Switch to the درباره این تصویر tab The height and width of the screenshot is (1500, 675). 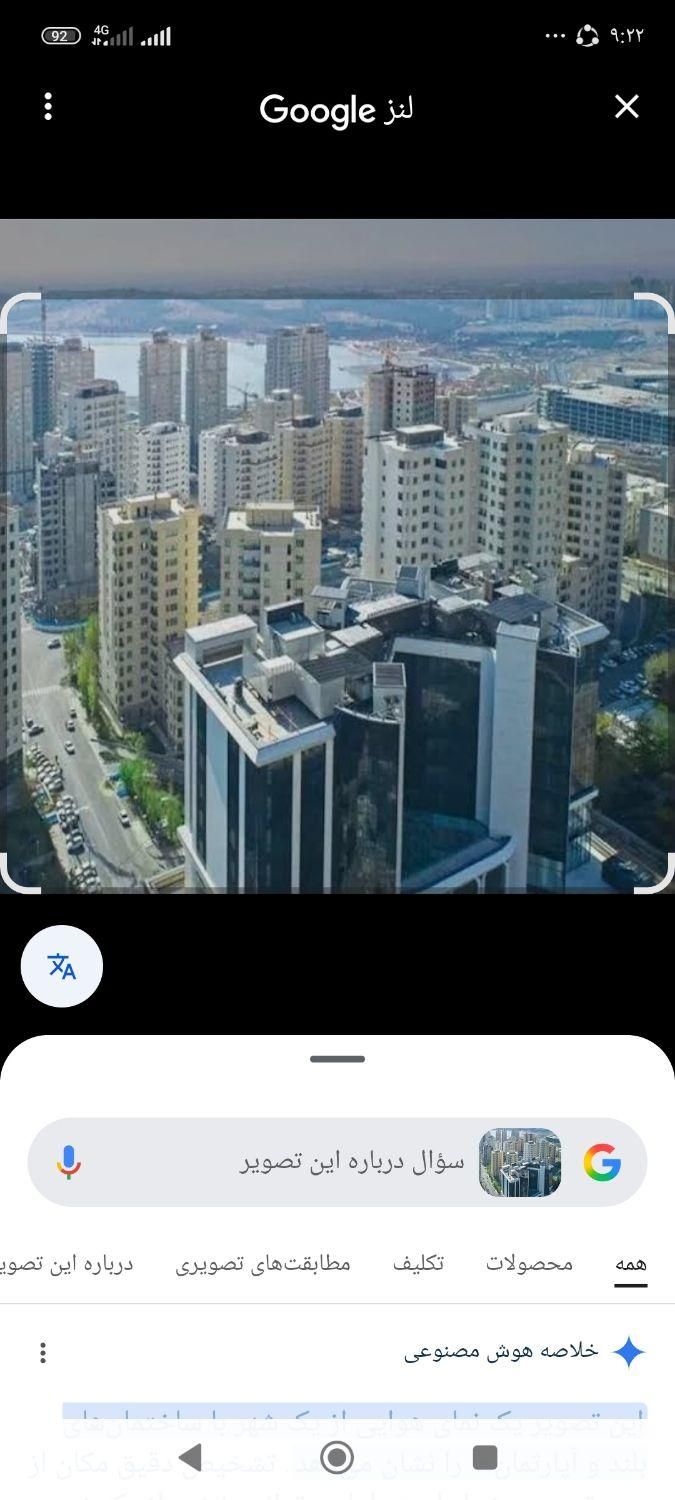tap(70, 1263)
